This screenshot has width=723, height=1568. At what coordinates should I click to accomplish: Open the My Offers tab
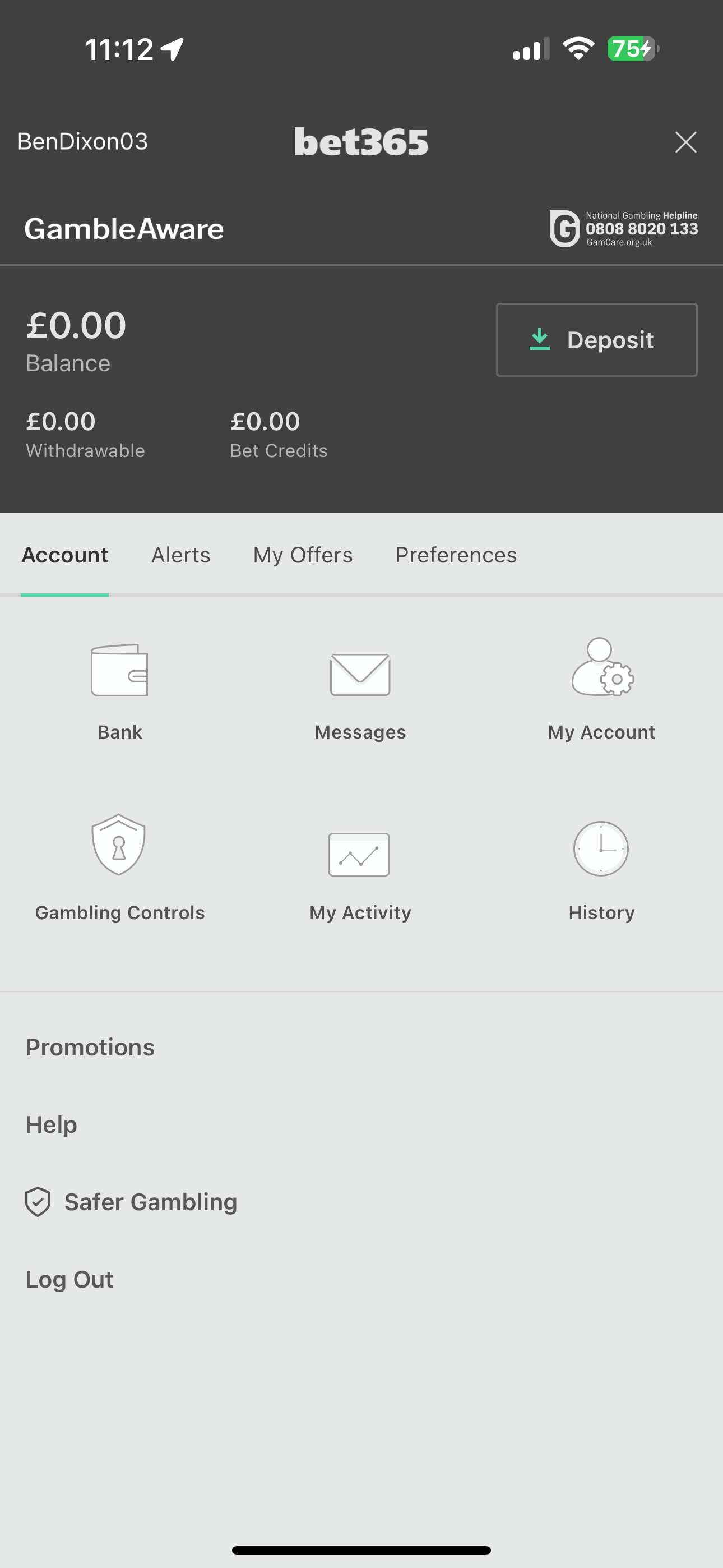coord(303,555)
